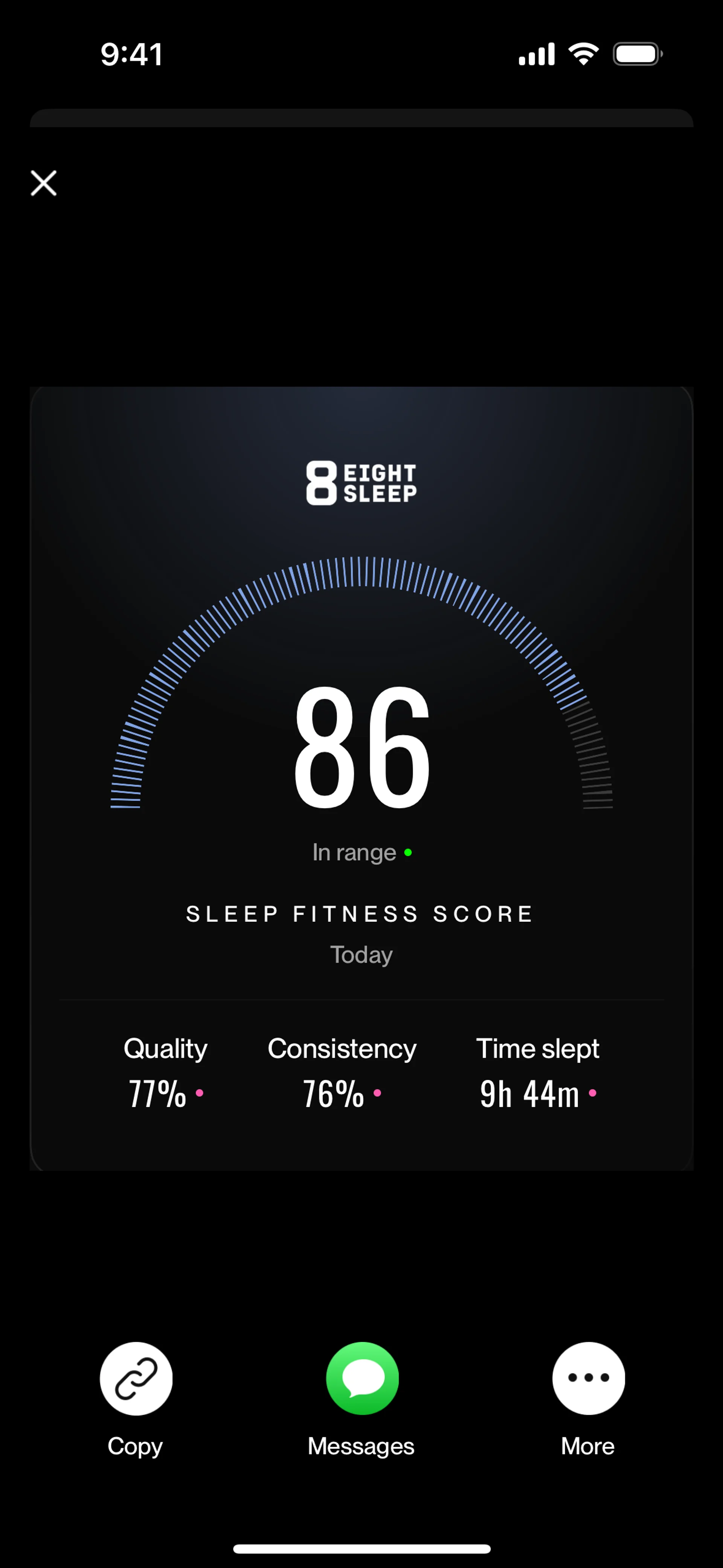Close the share screen

coord(44,183)
